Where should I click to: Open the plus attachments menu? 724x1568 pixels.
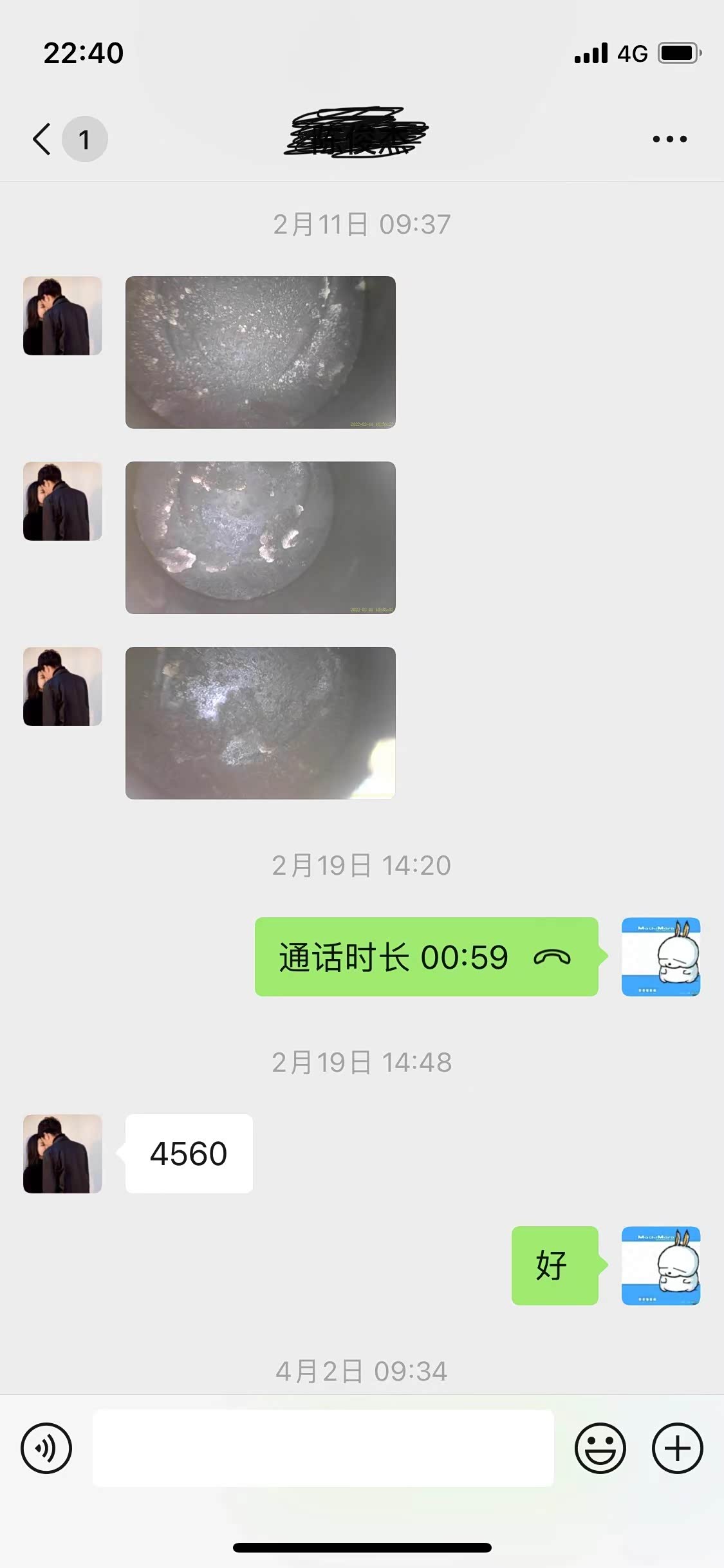pyautogui.click(x=677, y=1448)
